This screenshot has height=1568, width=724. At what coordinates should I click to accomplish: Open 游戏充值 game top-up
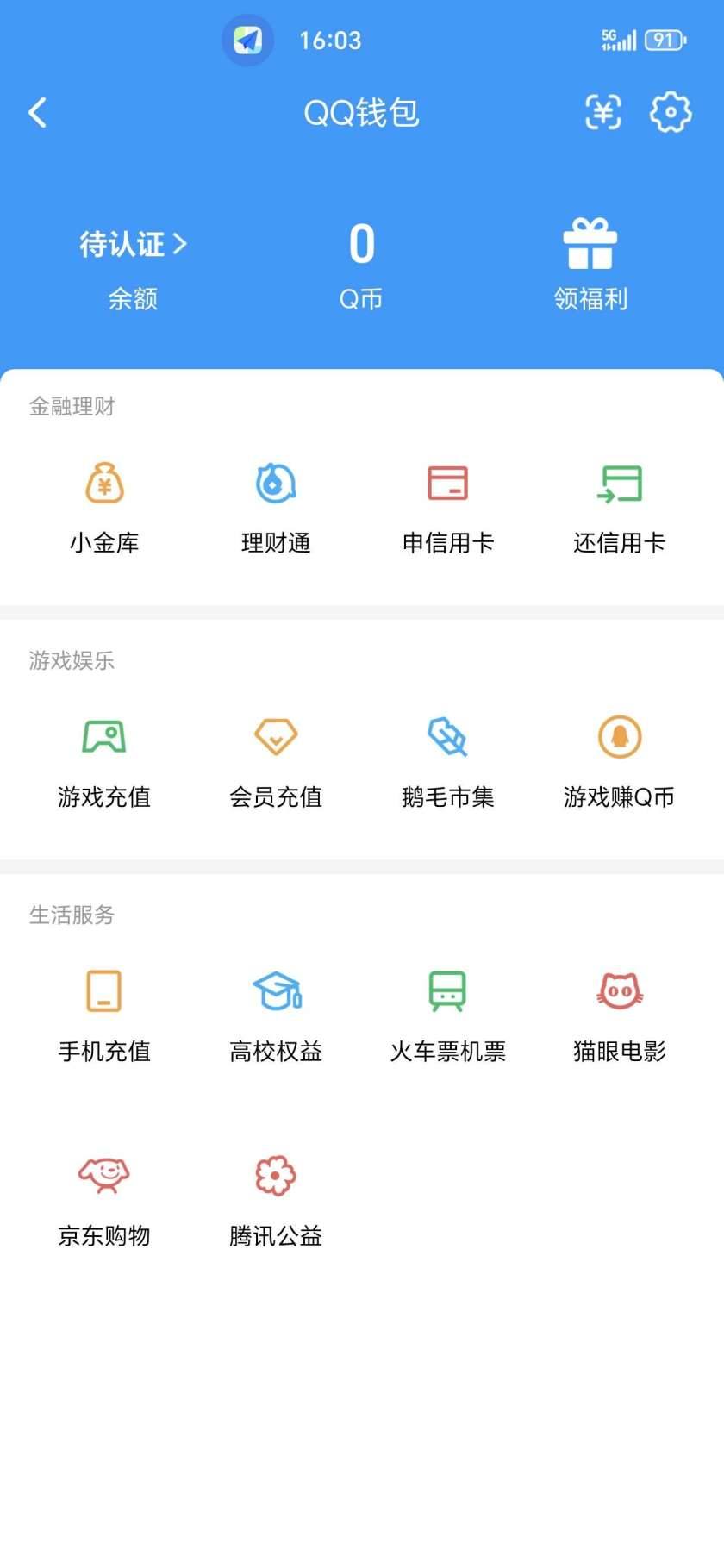click(103, 759)
